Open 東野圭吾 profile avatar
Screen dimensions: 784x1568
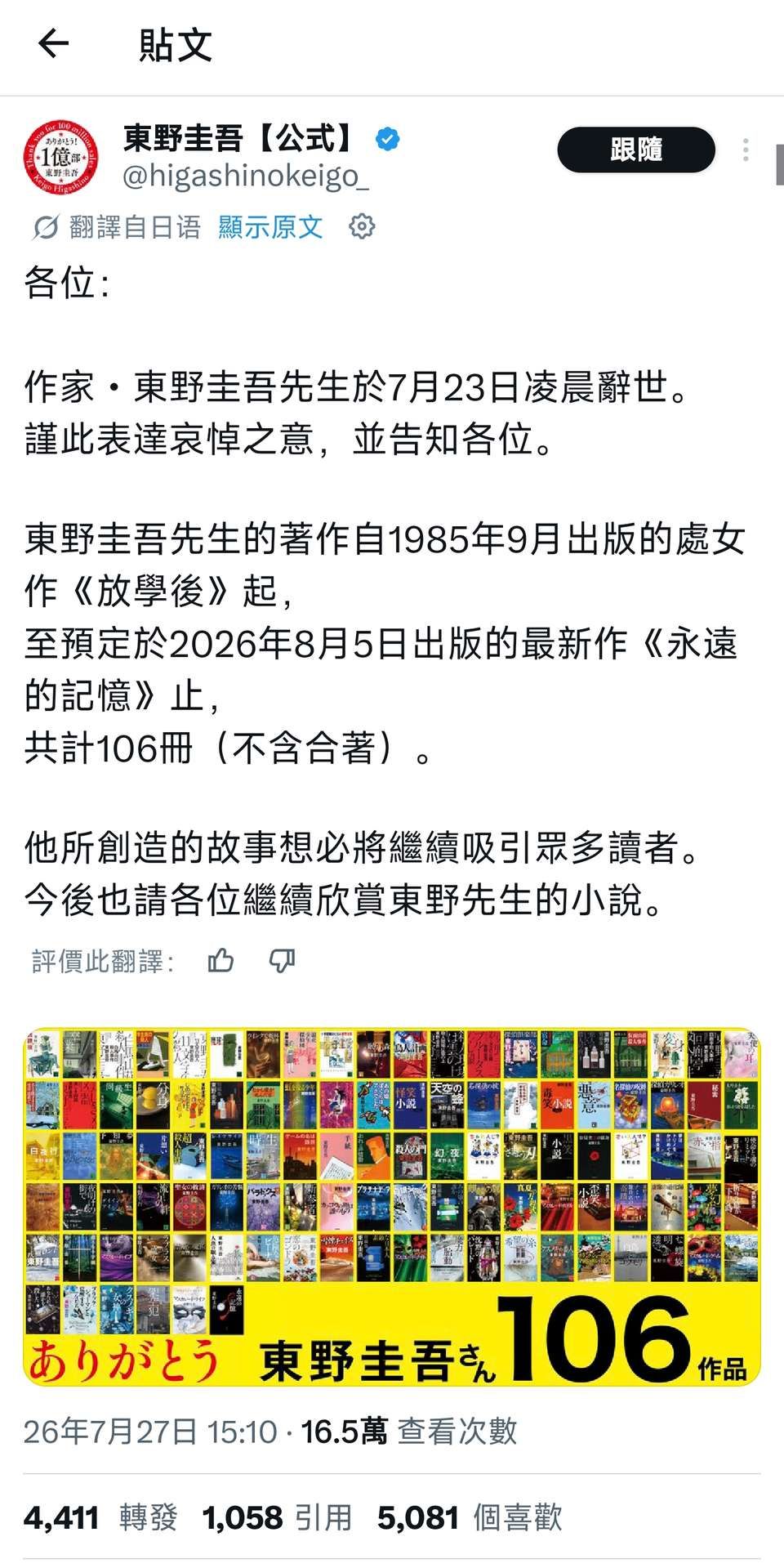click(x=61, y=158)
